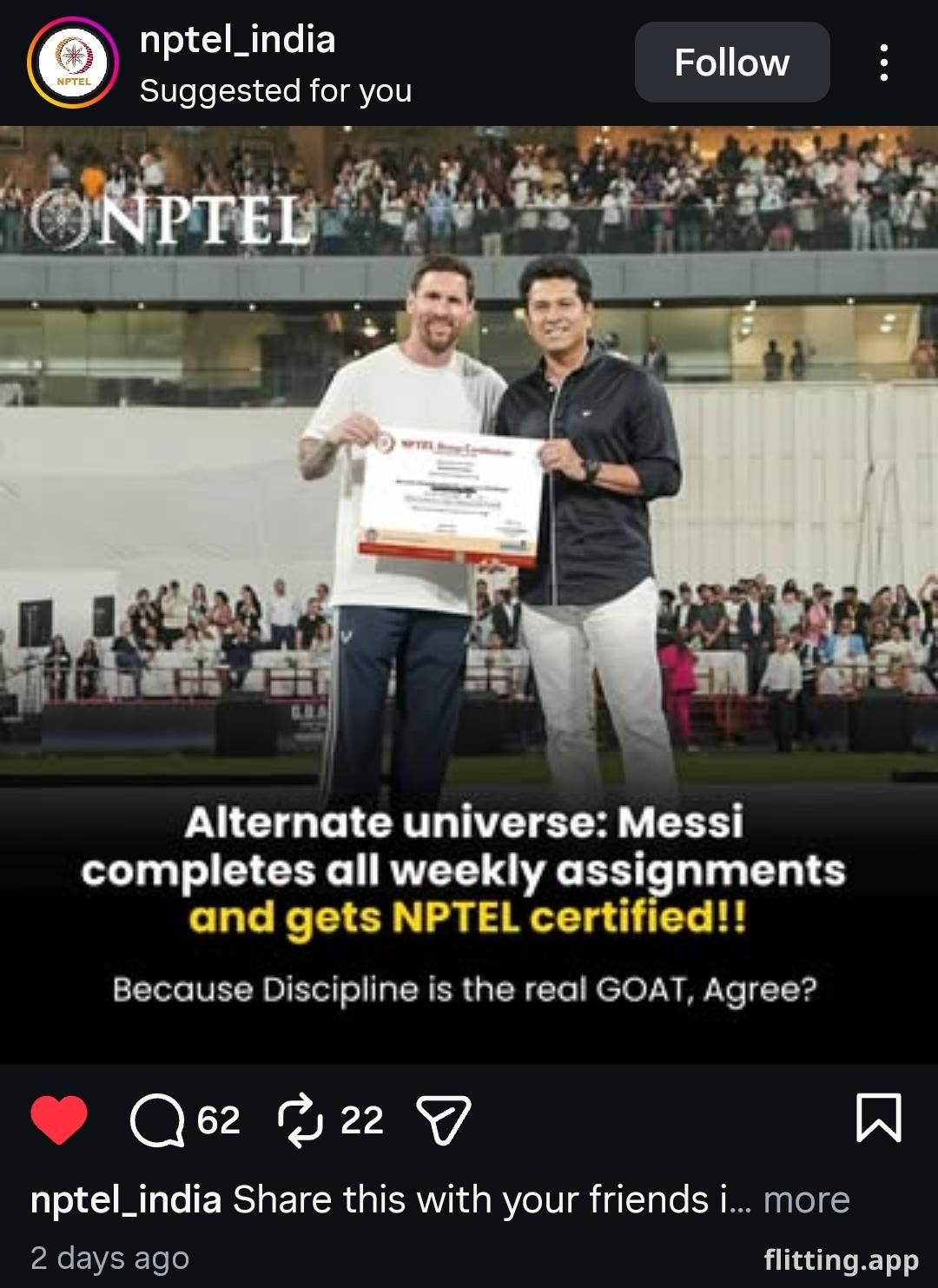Open comments on this post
This screenshot has width=938, height=1288.
coord(157,1120)
